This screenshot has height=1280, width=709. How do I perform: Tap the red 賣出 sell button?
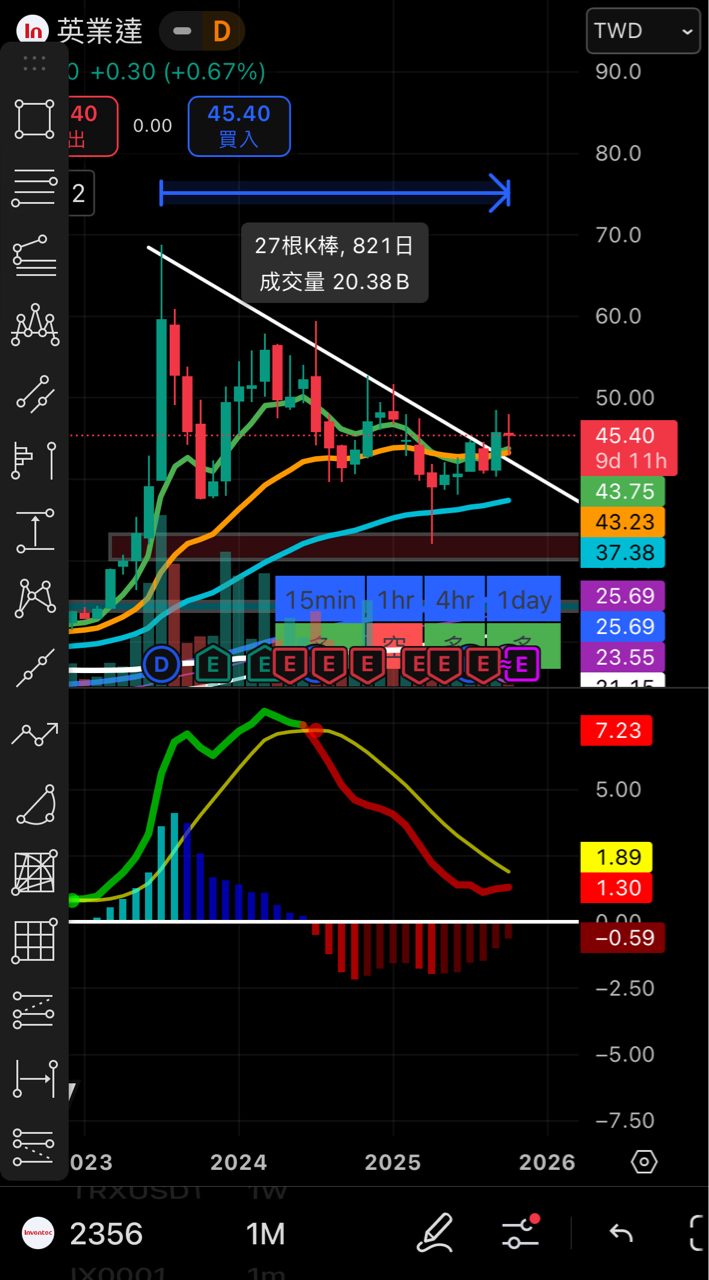point(88,126)
